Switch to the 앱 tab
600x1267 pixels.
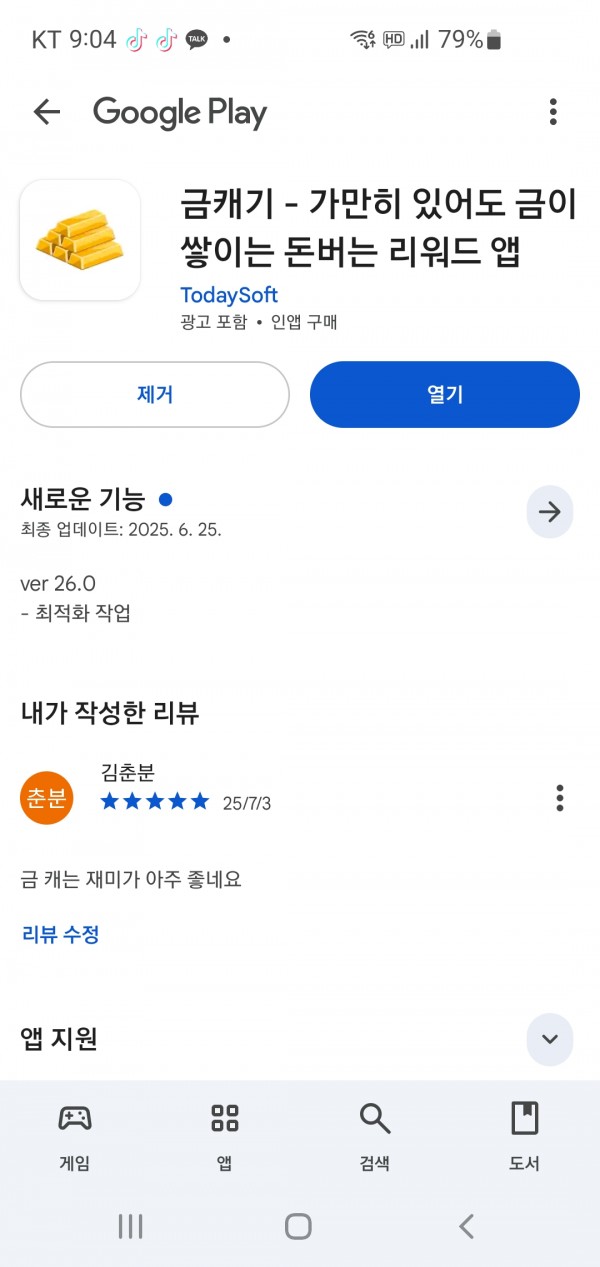coord(225,1137)
